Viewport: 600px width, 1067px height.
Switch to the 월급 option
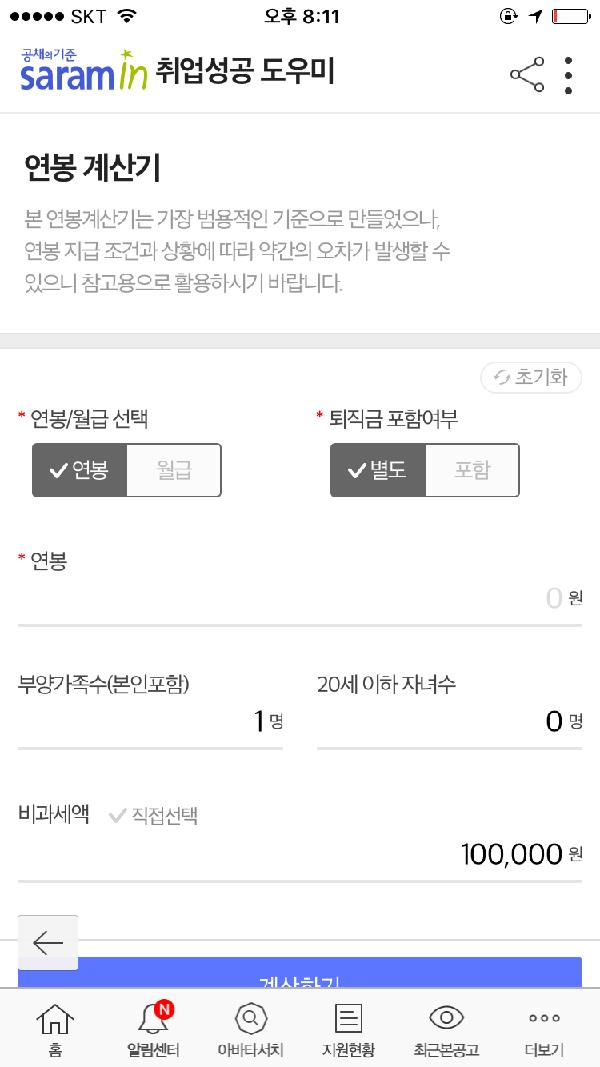(x=174, y=470)
